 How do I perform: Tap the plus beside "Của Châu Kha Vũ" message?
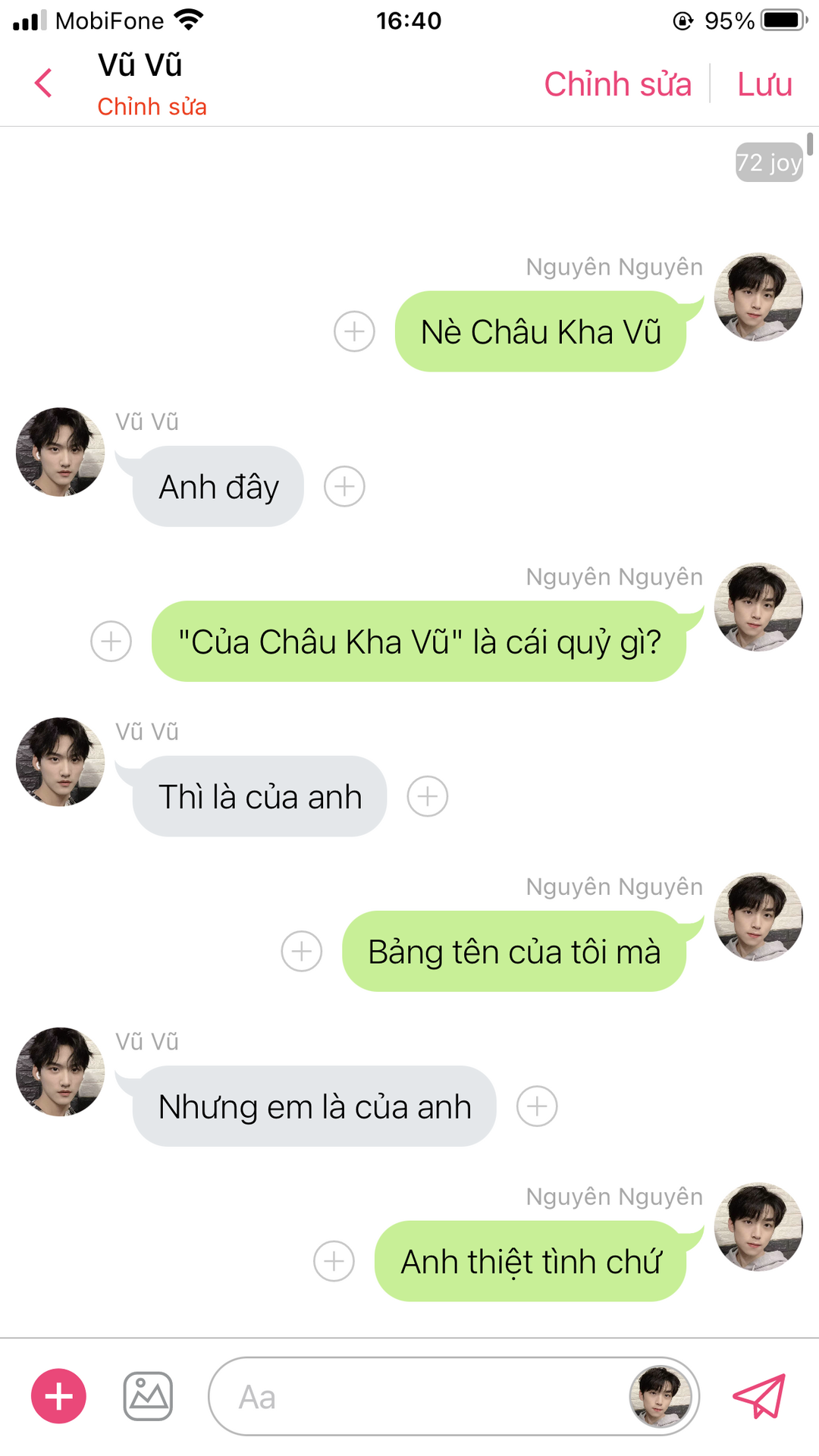(111, 641)
